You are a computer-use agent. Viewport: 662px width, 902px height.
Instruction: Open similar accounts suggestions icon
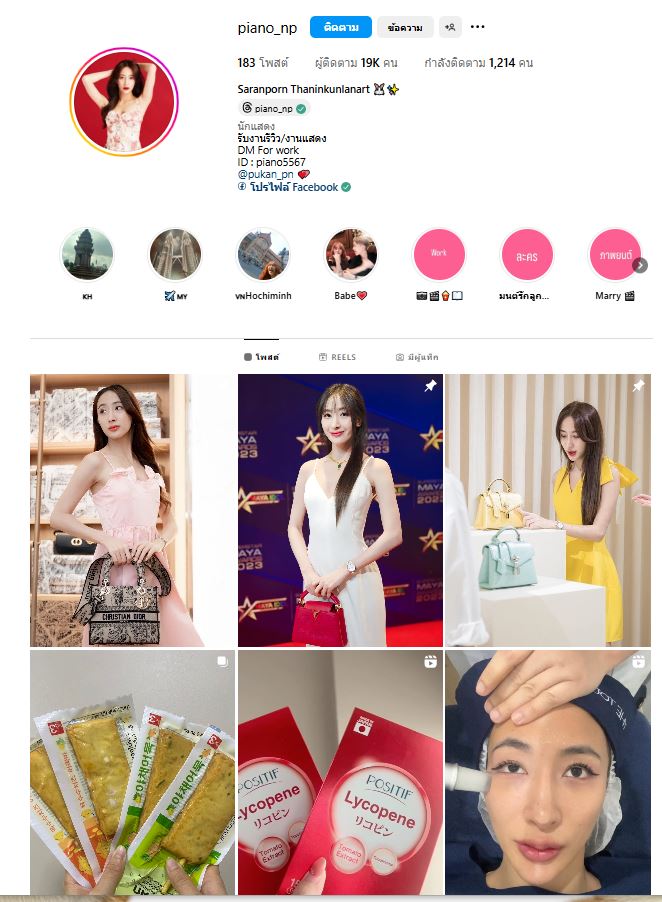click(x=450, y=27)
